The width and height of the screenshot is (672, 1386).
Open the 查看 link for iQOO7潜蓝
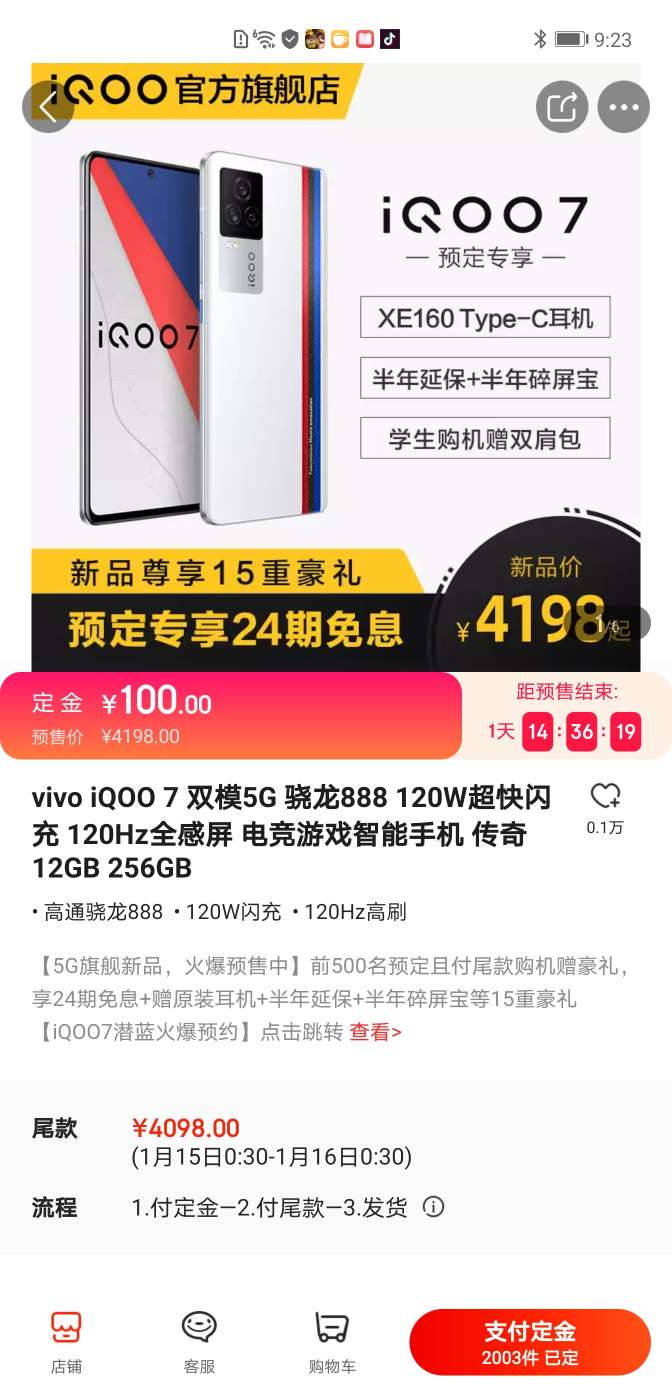point(375,1032)
